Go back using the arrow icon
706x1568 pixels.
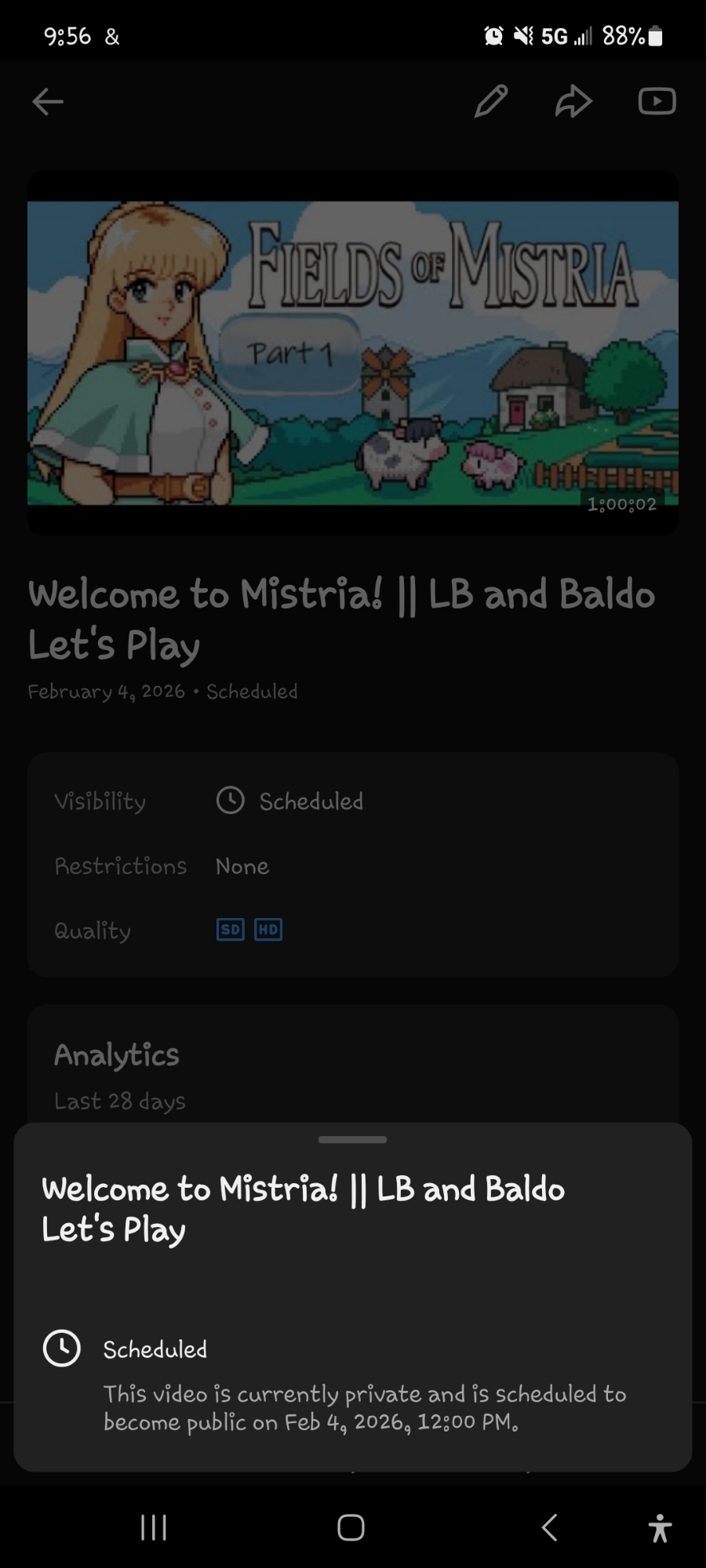[x=48, y=101]
